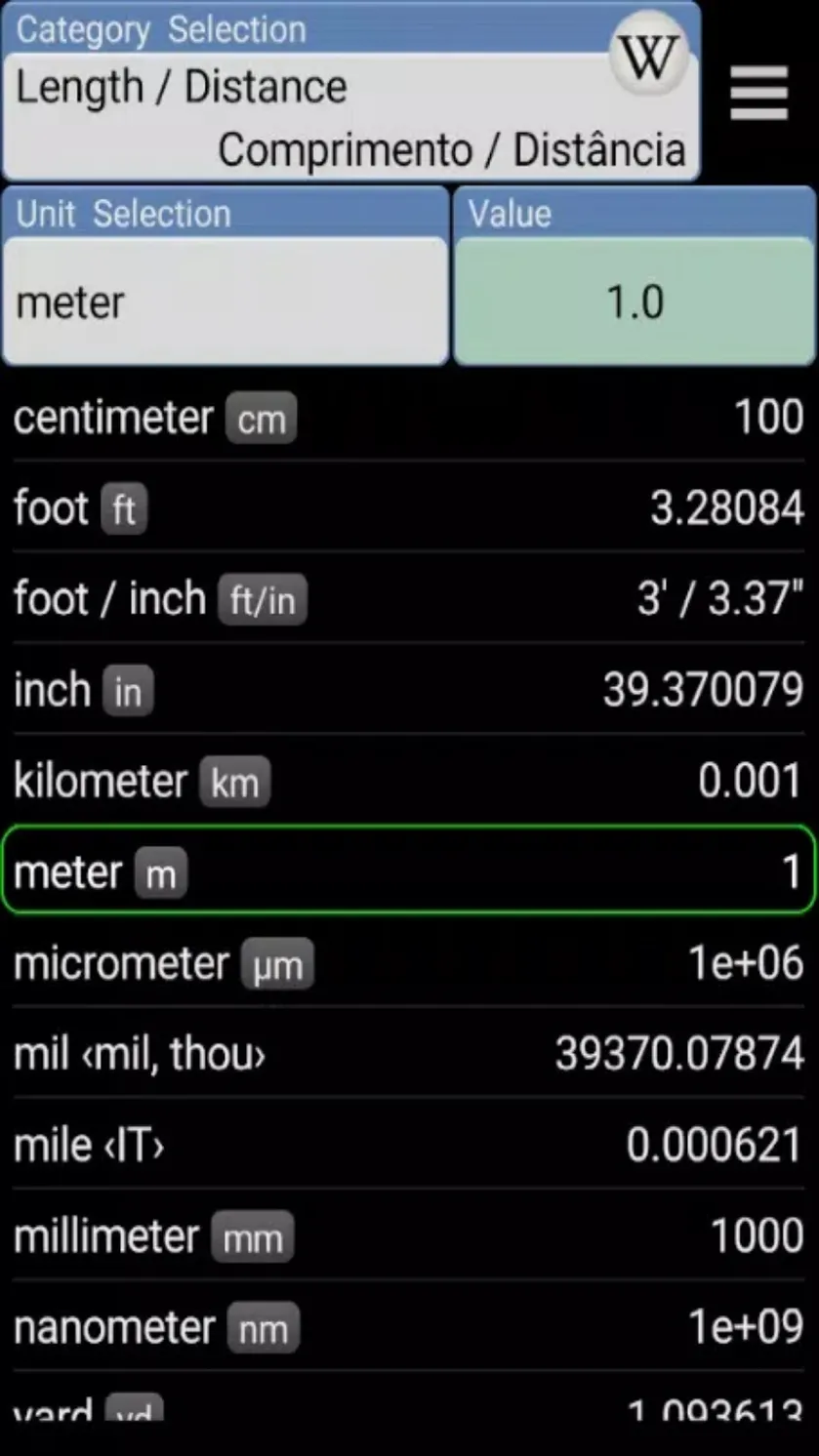819x1456 pixels.
Task: Select the inch row
Action: pos(409,689)
